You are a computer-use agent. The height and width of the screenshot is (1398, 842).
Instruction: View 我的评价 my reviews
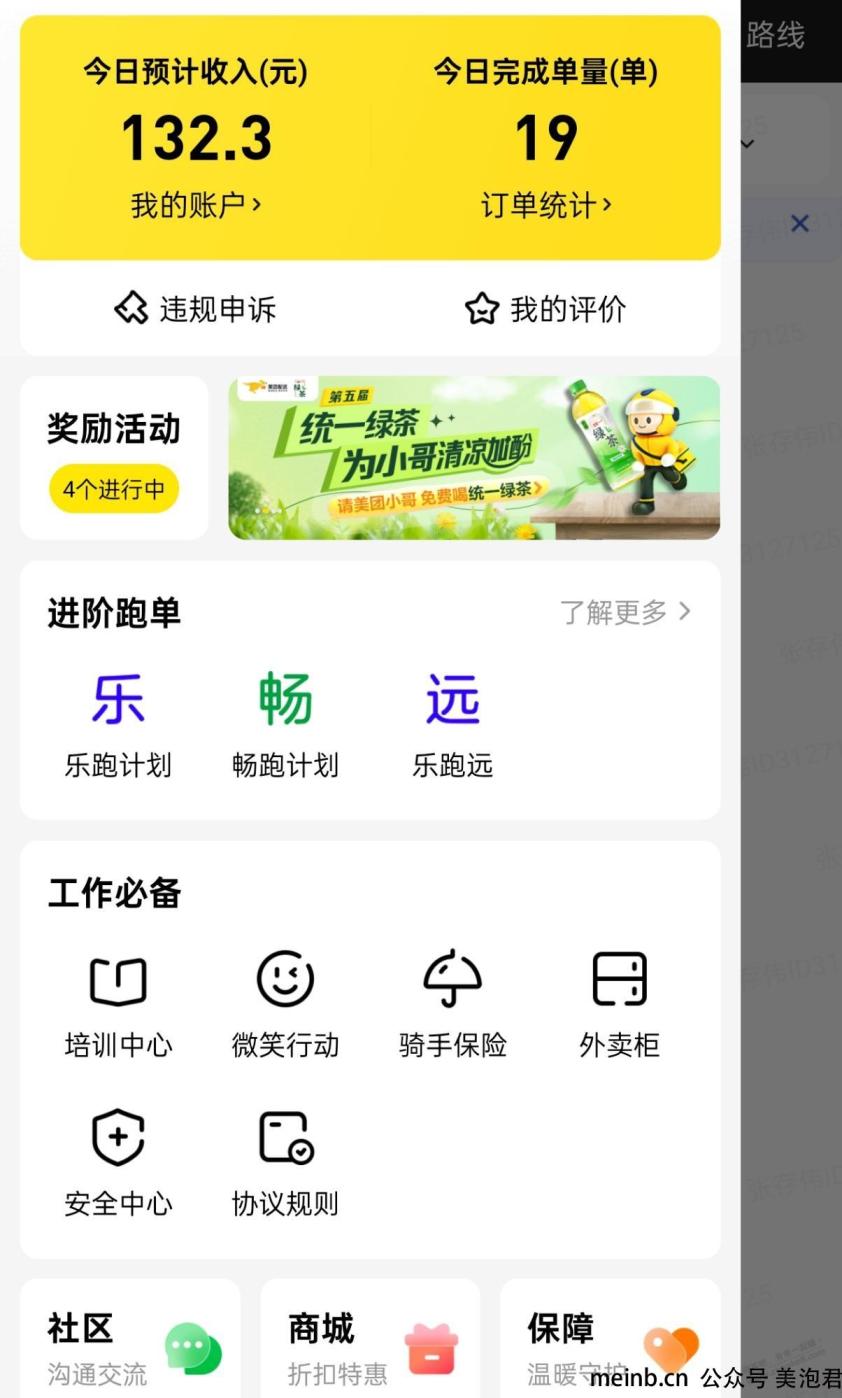point(546,309)
